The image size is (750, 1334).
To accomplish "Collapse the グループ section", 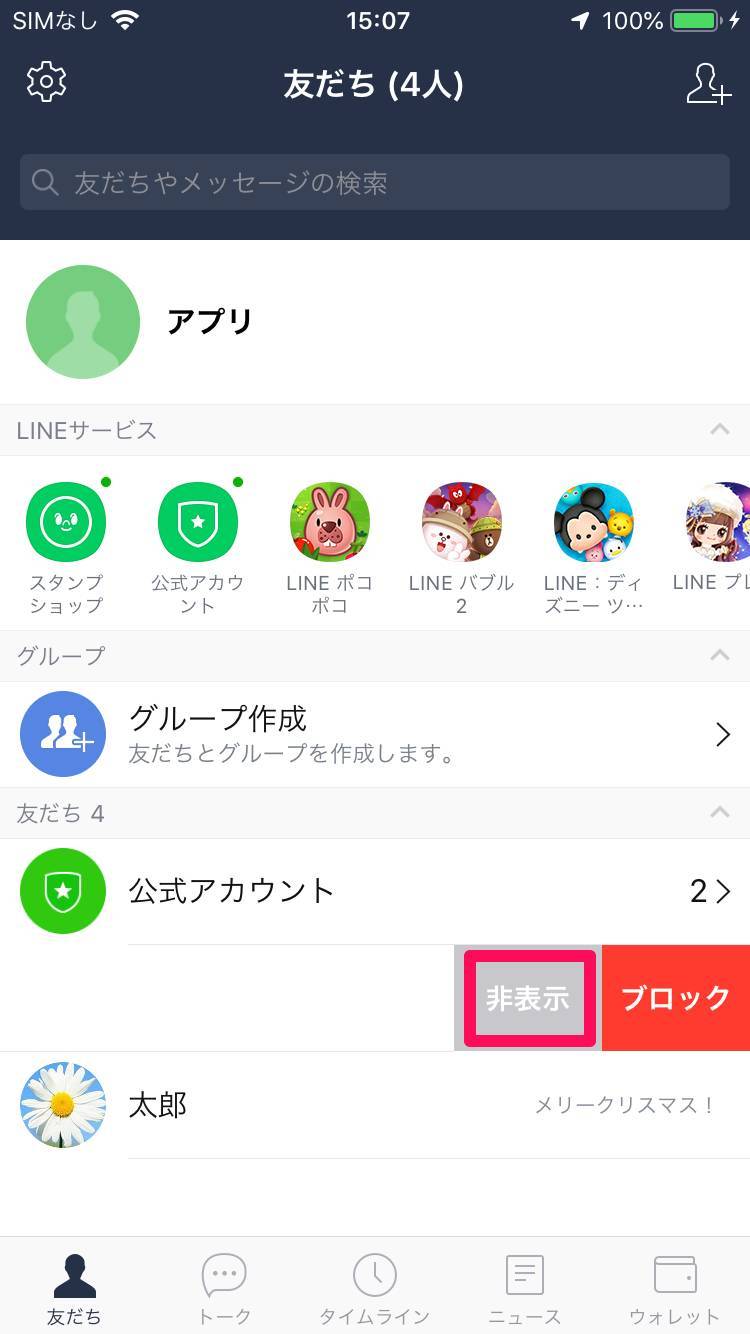I will (718, 656).
